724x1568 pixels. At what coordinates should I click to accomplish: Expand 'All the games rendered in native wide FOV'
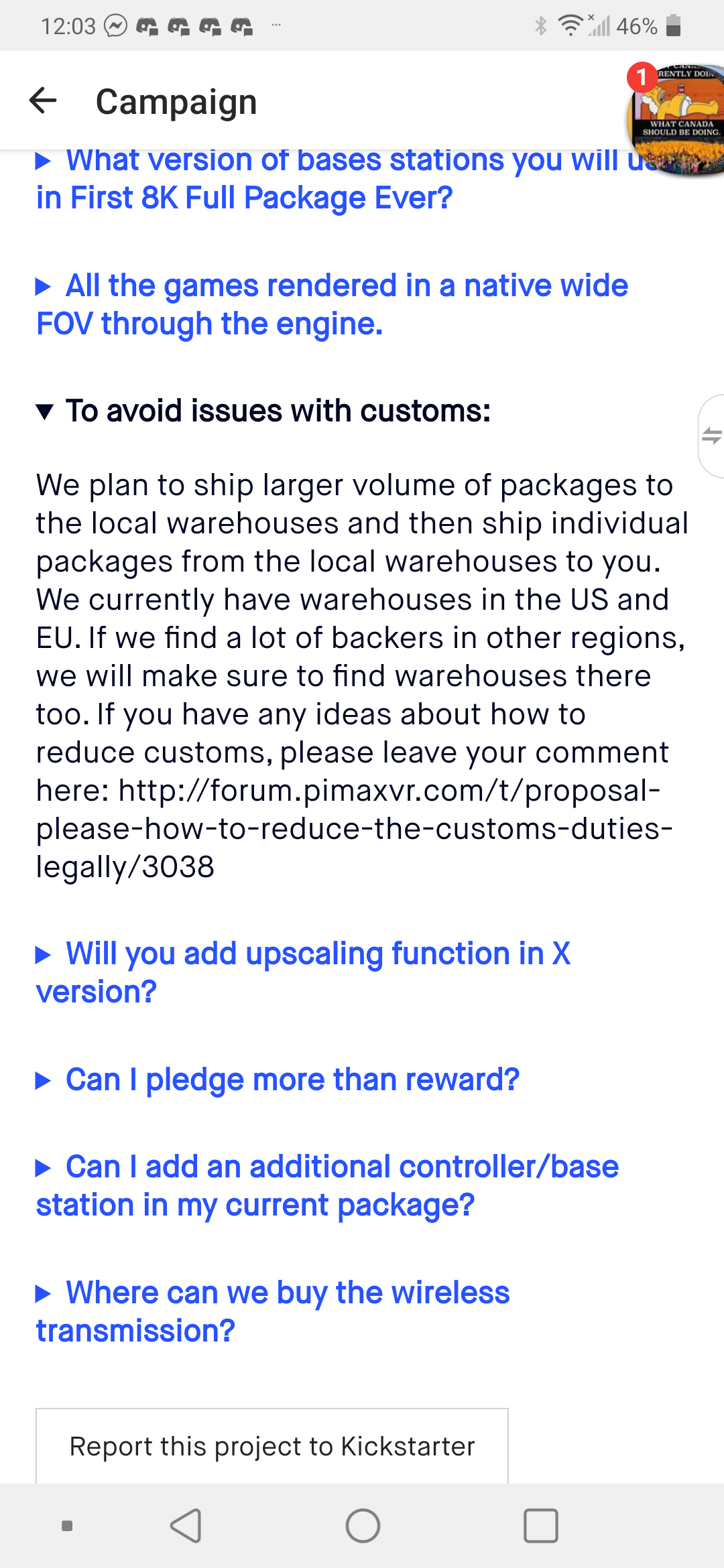pos(332,305)
